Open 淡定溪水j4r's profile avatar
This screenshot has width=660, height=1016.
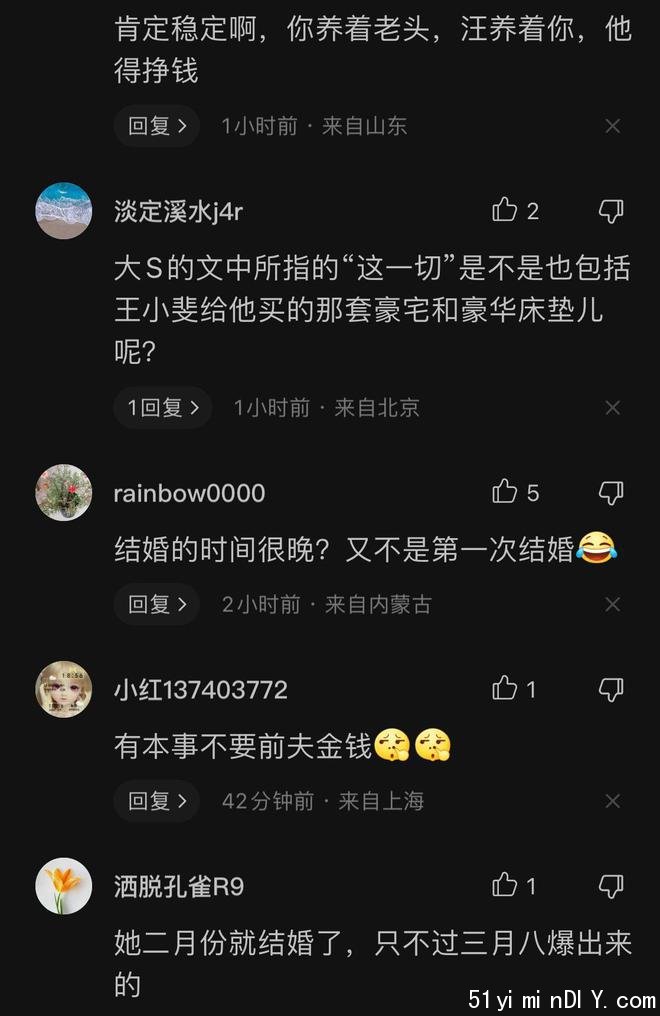point(64,211)
